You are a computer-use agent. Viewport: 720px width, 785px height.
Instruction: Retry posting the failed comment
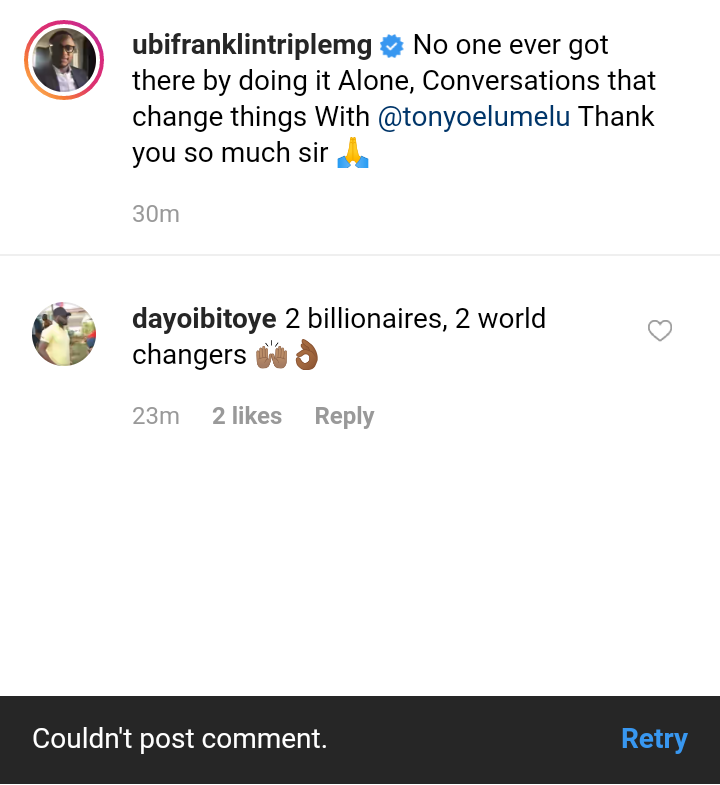tap(654, 739)
